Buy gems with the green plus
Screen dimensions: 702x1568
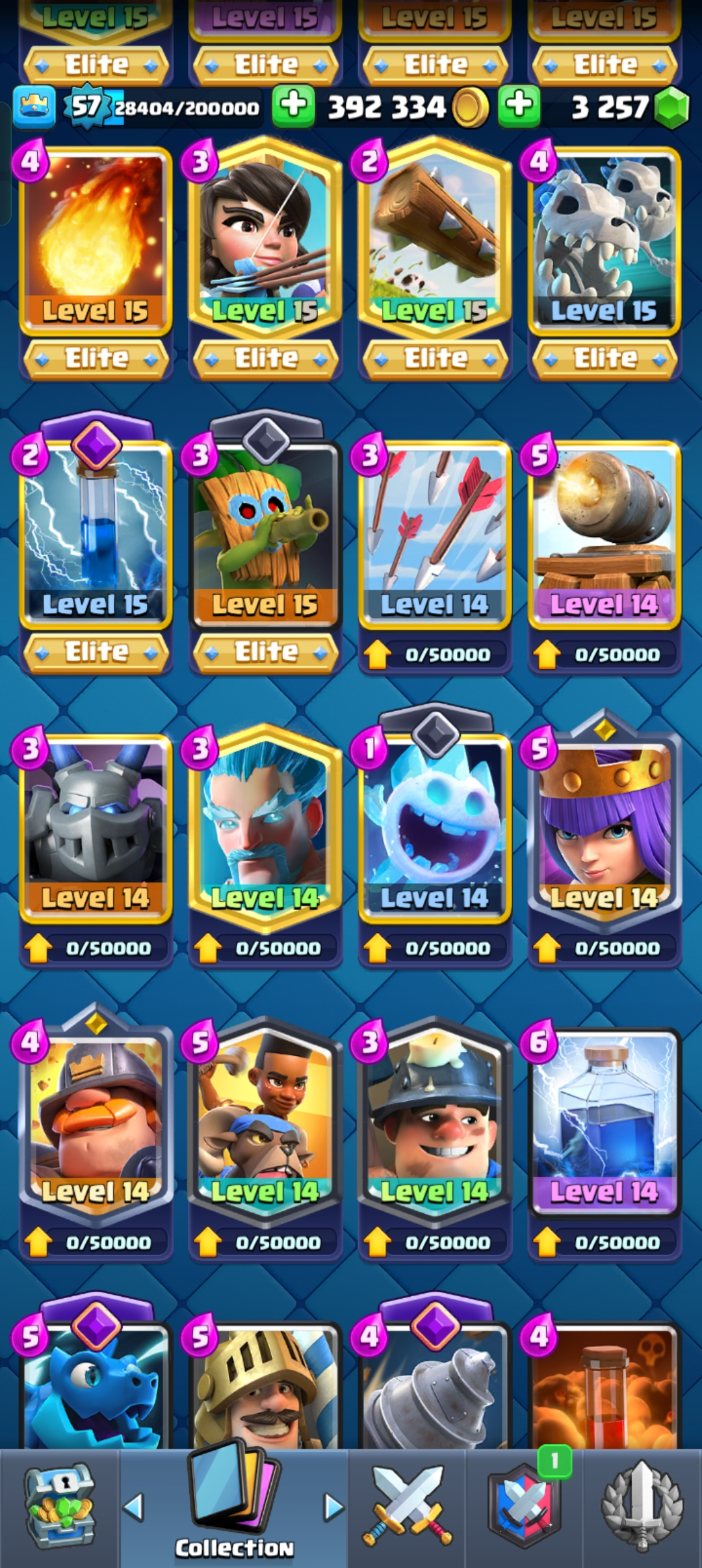(519, 105)
